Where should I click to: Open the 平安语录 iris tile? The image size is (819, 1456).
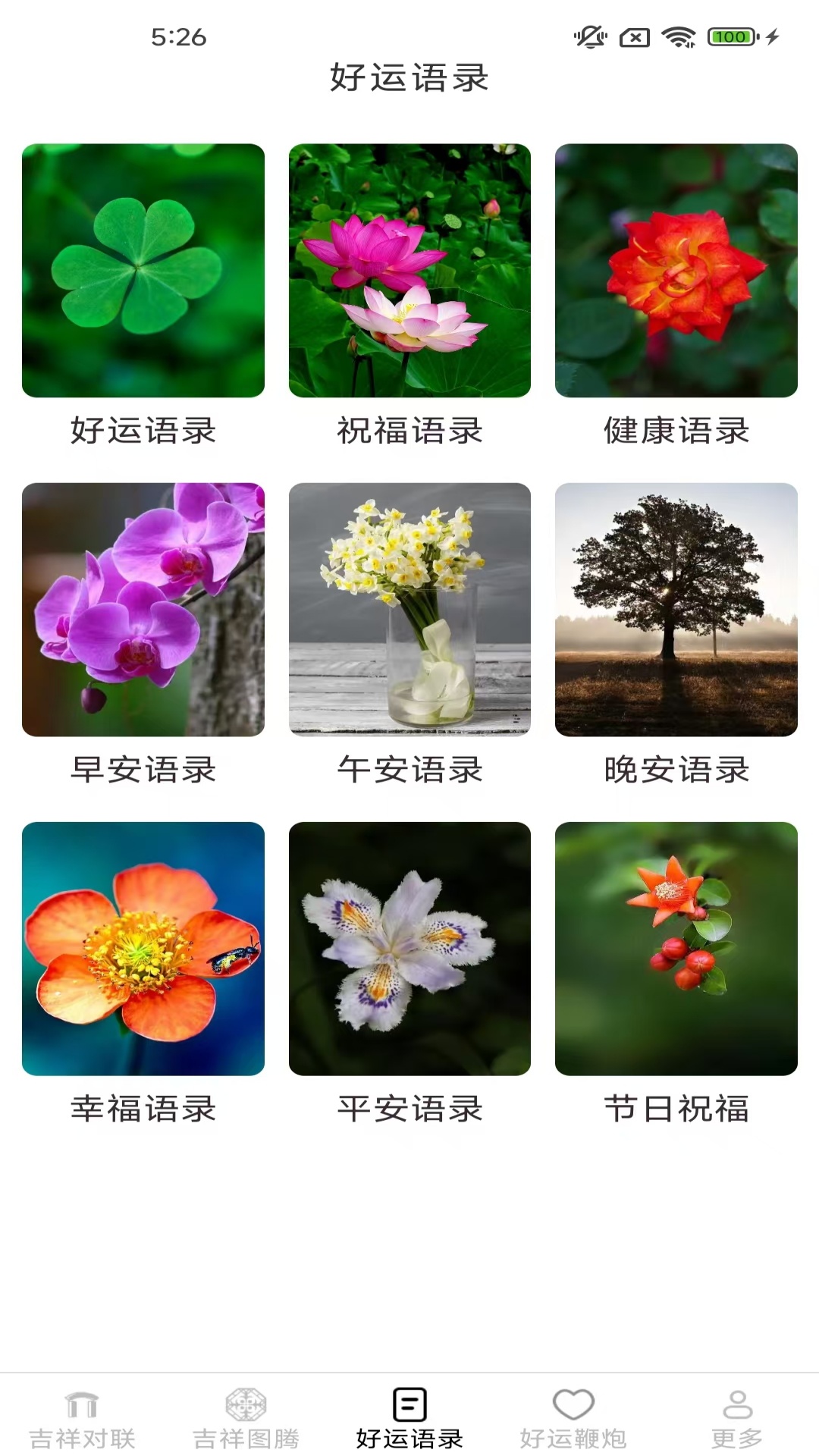point(409,949)
